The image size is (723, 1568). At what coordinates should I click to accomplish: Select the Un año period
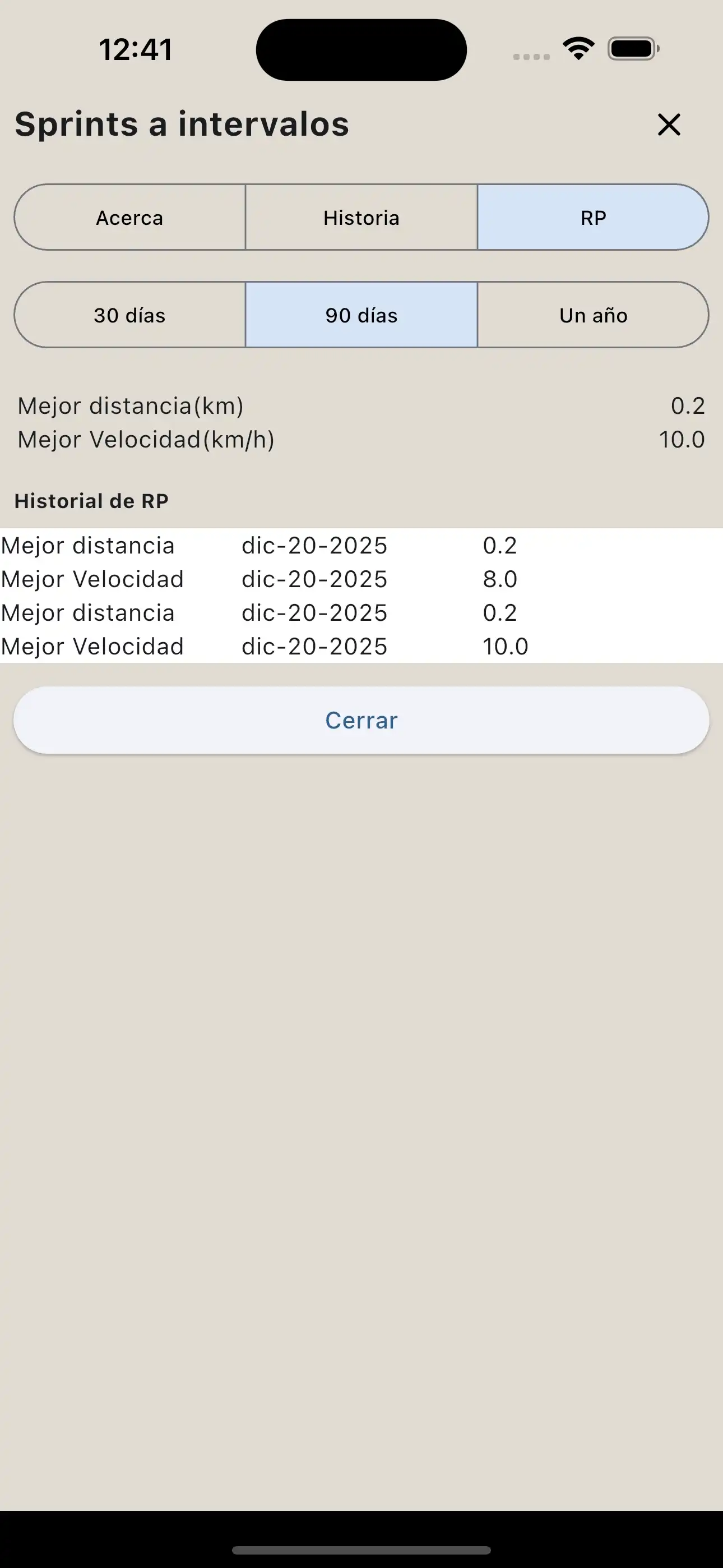pyautogui.click(x=593, y=315)
